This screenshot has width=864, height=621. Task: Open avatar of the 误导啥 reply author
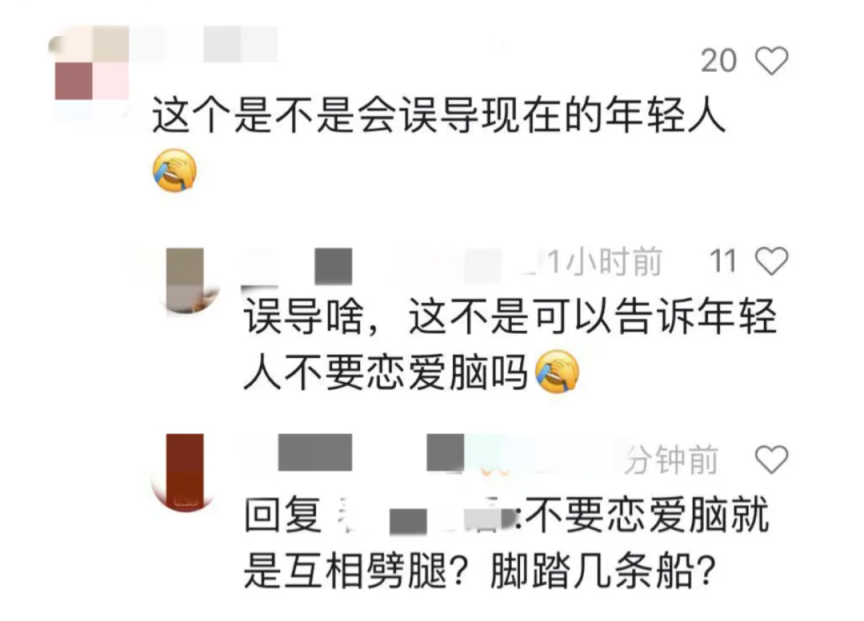pos(185,279)
